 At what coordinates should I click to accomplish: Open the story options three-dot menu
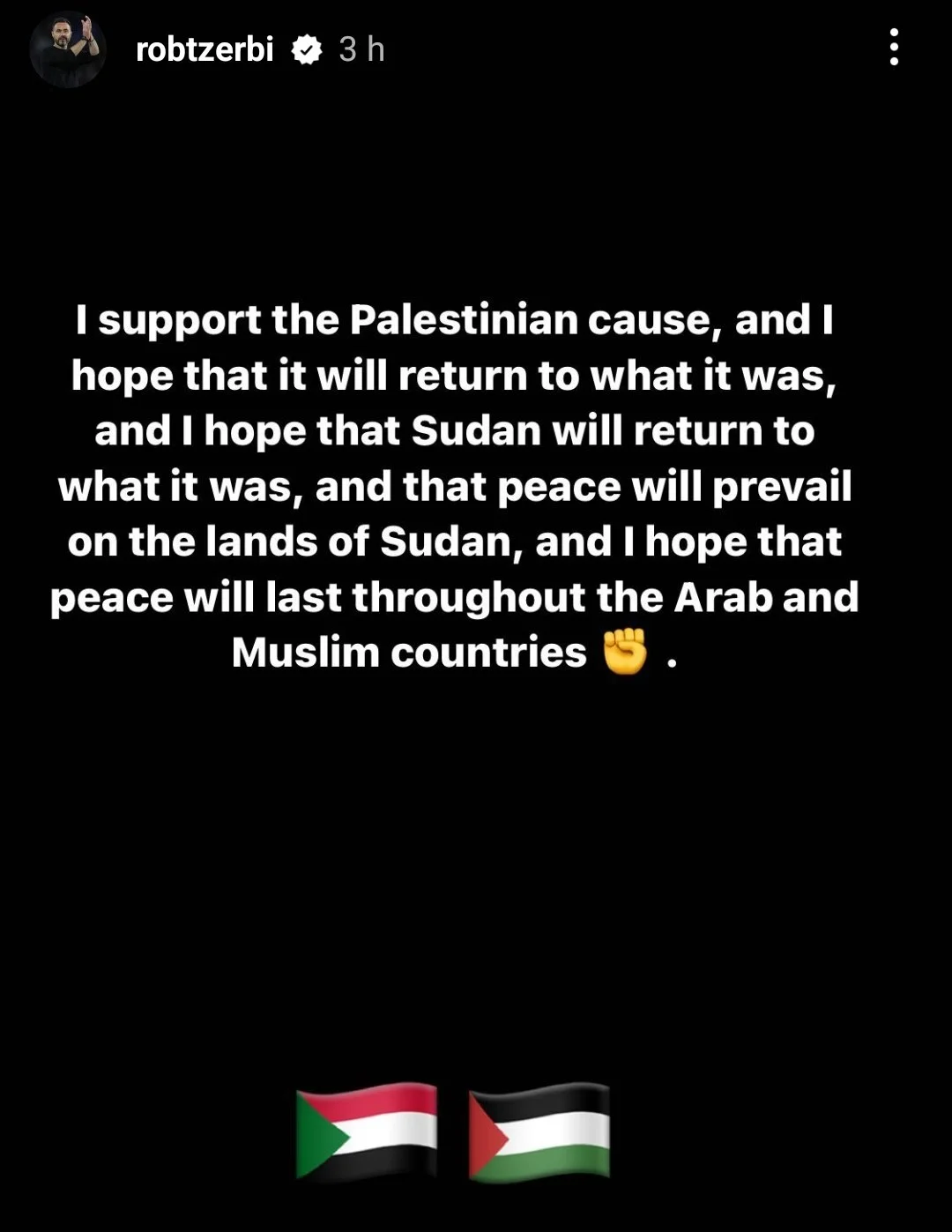point(894,48)
